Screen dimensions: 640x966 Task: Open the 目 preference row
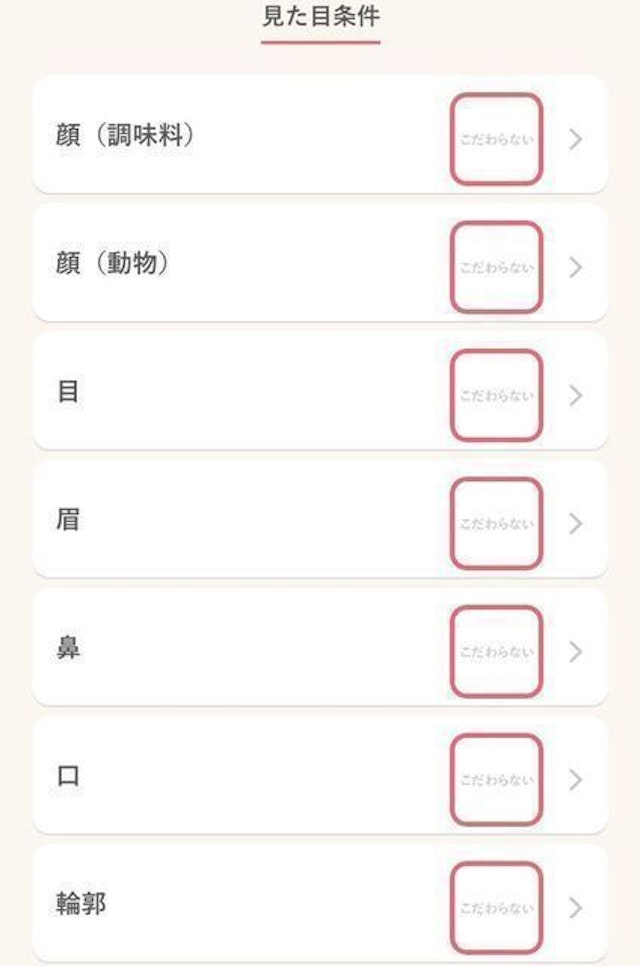click(x=320, y=394)
